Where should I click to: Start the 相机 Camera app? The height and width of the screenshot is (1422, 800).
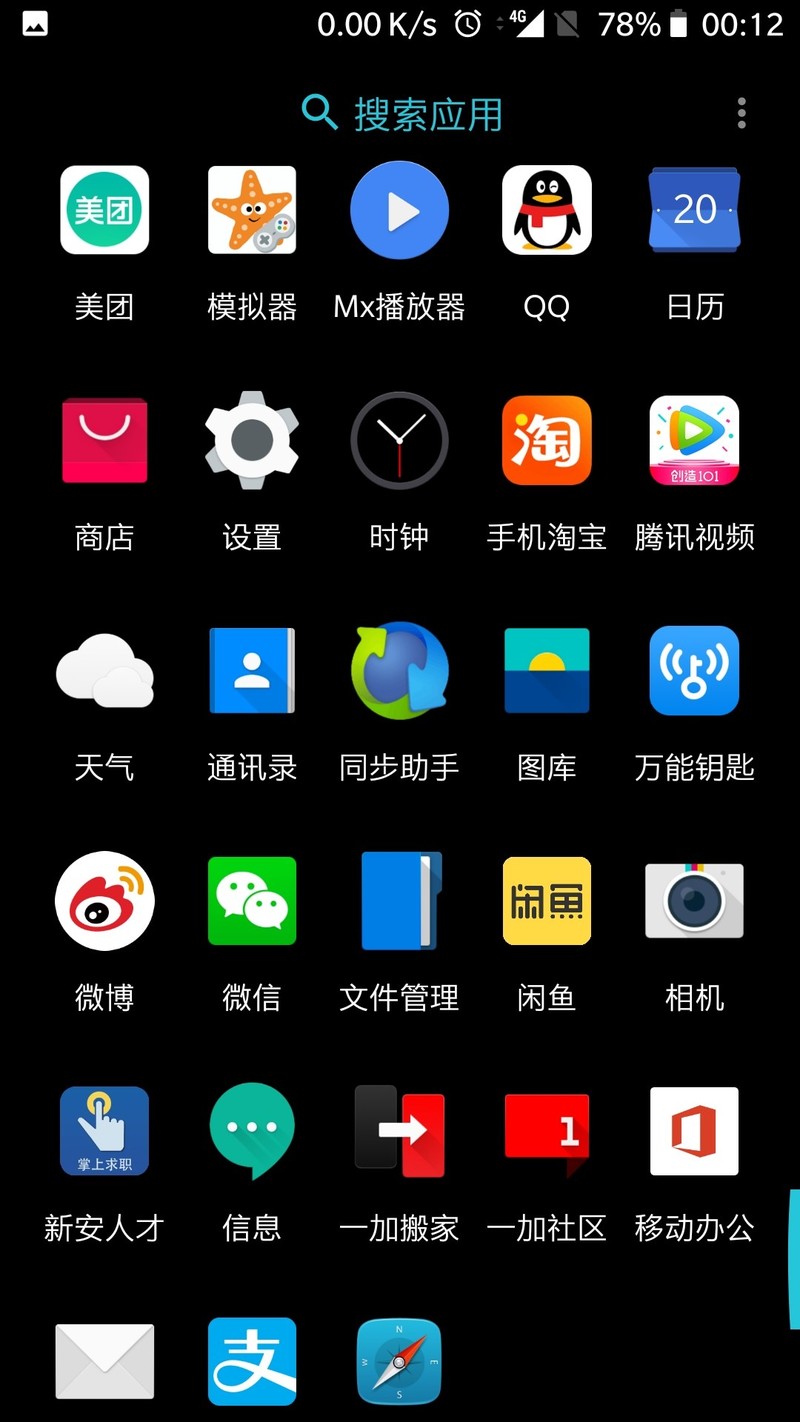693,900
